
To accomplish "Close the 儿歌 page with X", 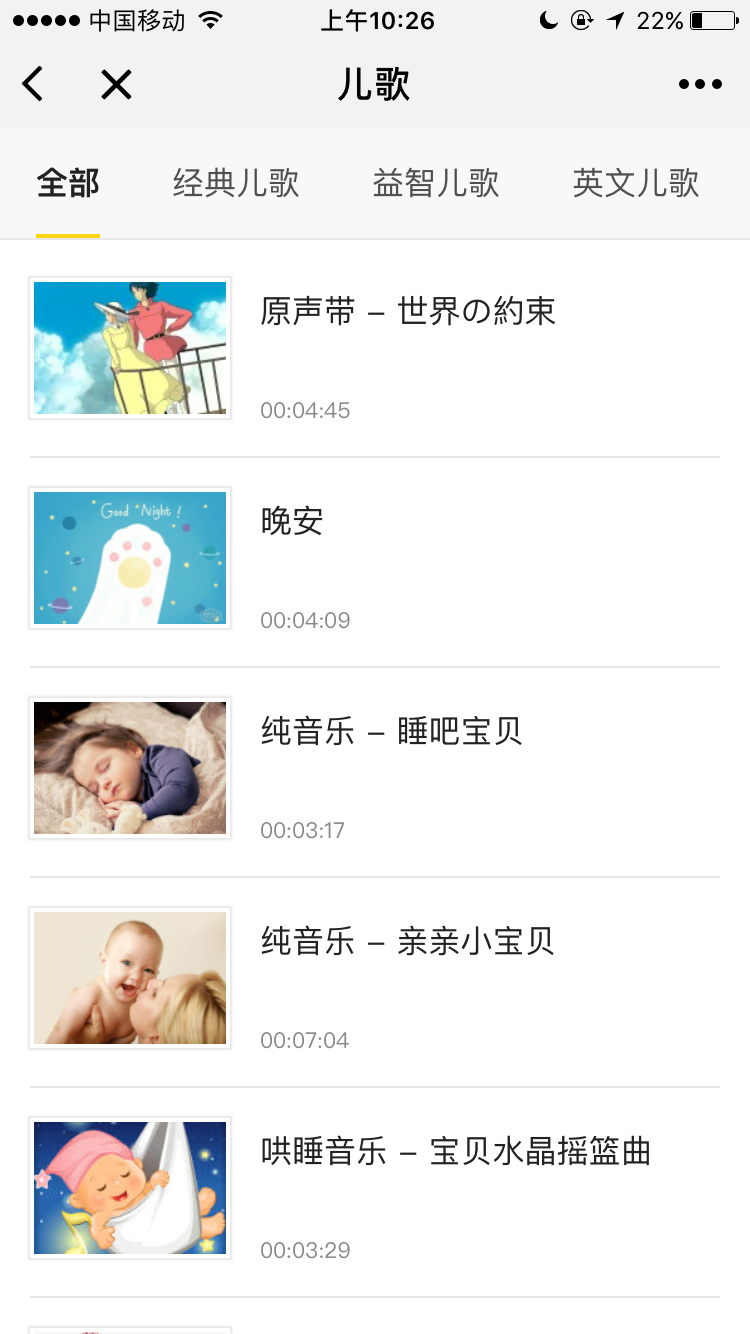I will (116, 85).
